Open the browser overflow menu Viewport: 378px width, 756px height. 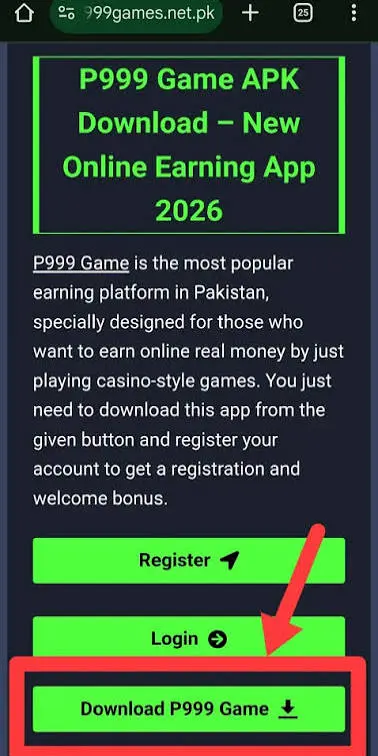coord(354,13)
